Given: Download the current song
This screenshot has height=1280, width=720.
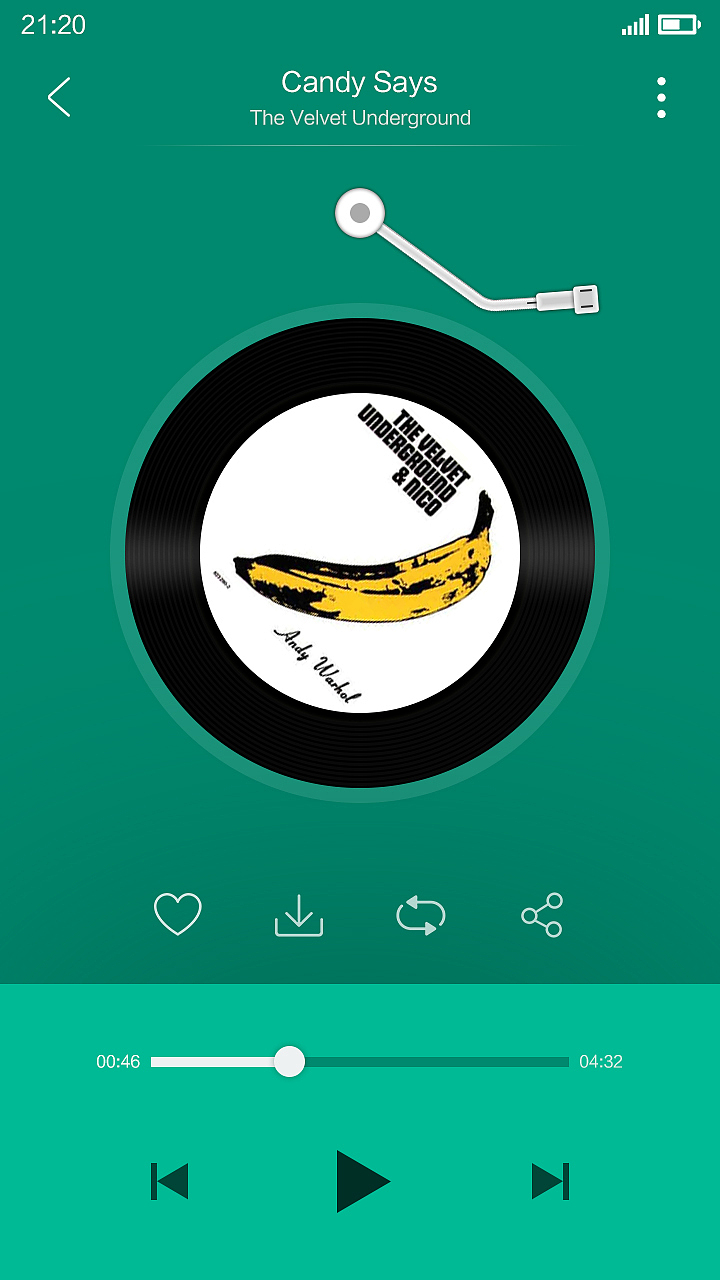Looking at the screenshot, I should pos(299,915).
